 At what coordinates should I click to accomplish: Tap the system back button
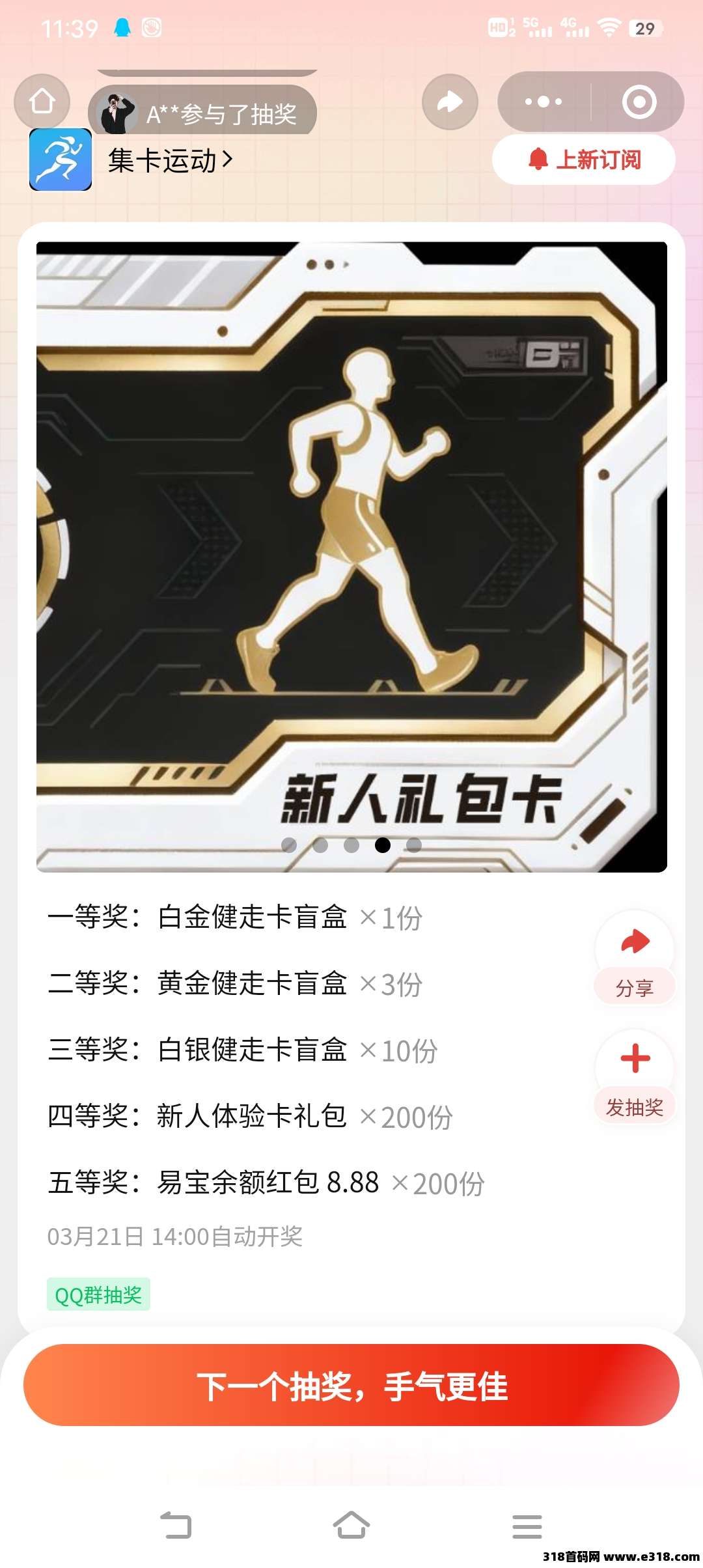point(176,1525)
